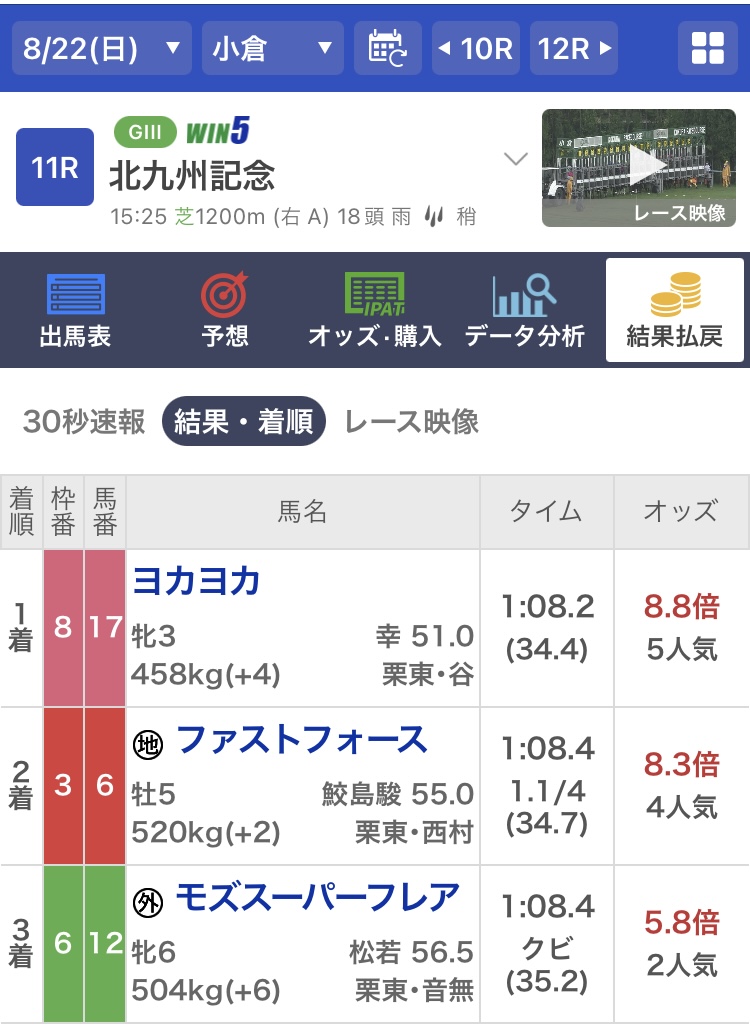This screenshot has height=1026, width=750.
Task: Open horse ファストフォース details
Action: [x=302, y=740]
